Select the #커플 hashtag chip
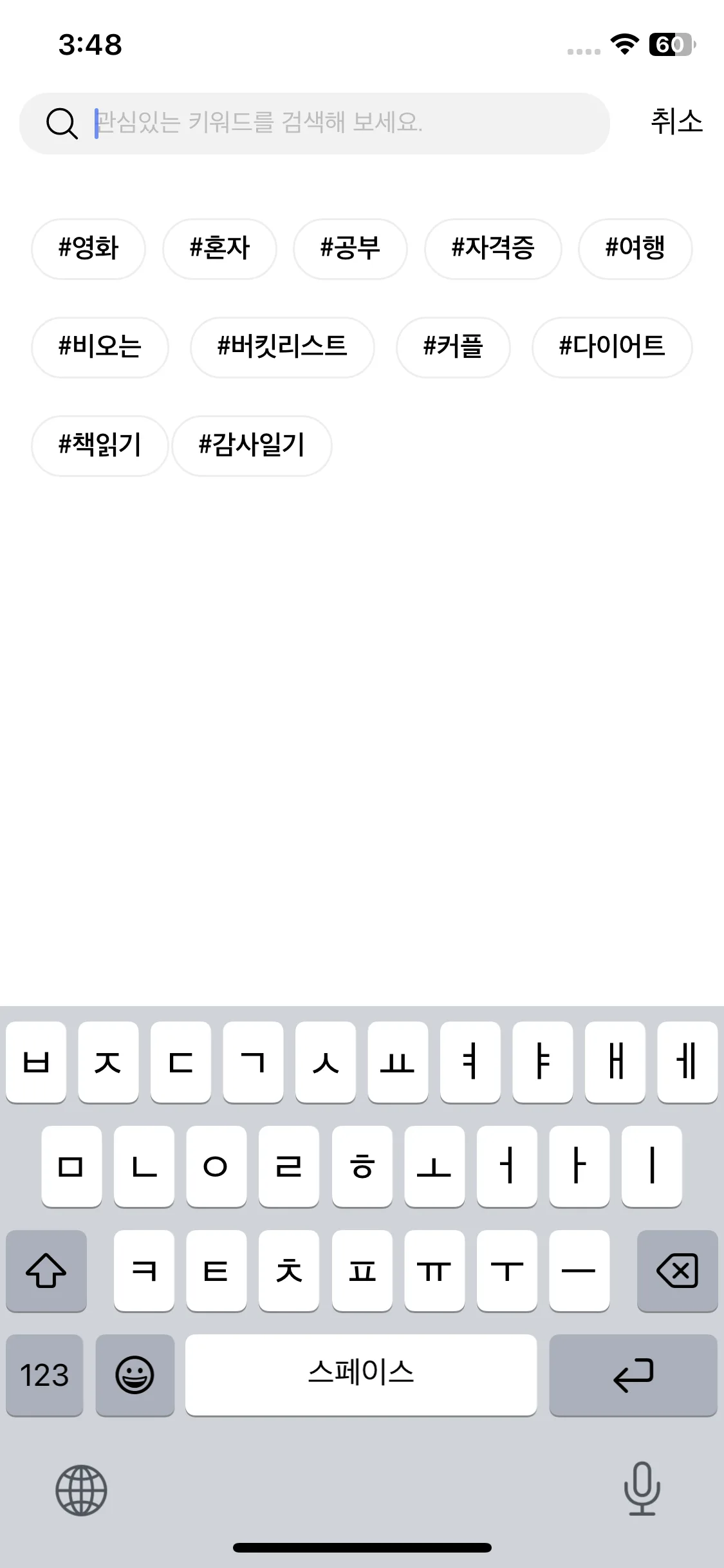The height and width of the screenshot is (1568, 724). [453, 347]
